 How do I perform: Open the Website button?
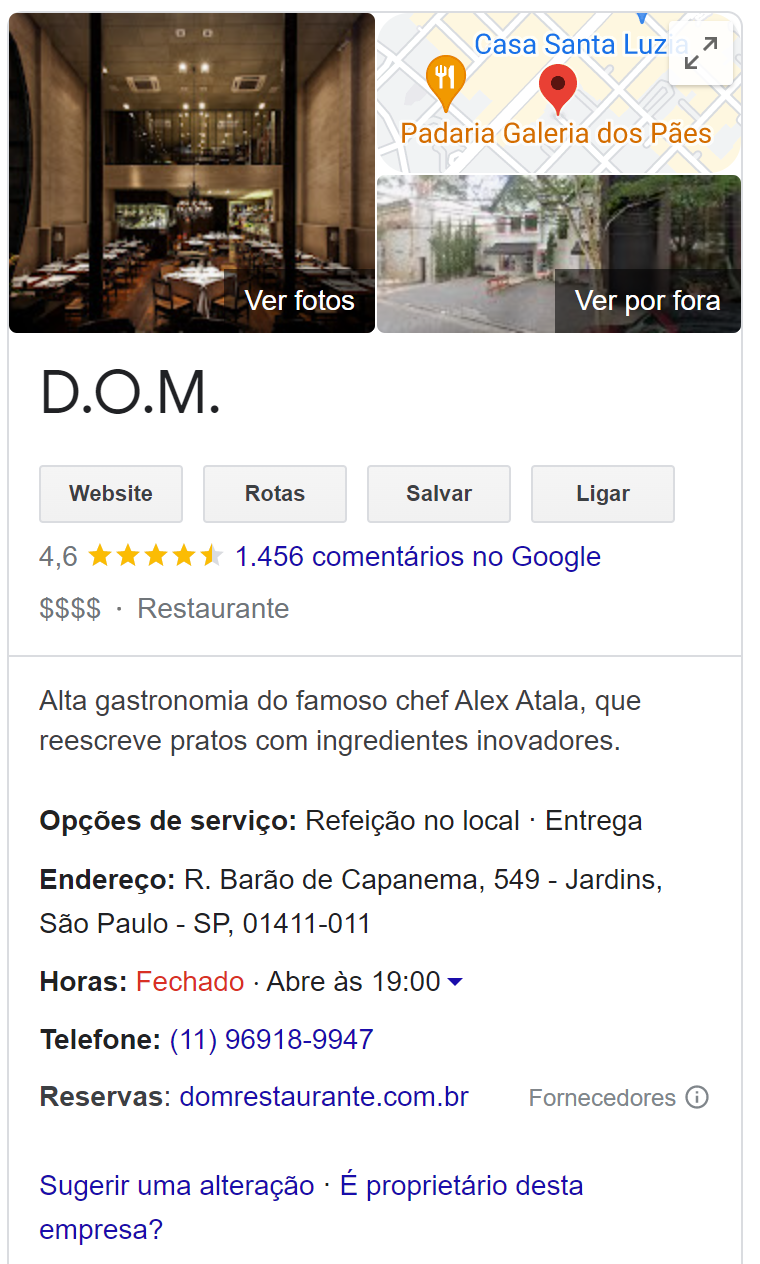pyautogui.click(x=110, y=493)
